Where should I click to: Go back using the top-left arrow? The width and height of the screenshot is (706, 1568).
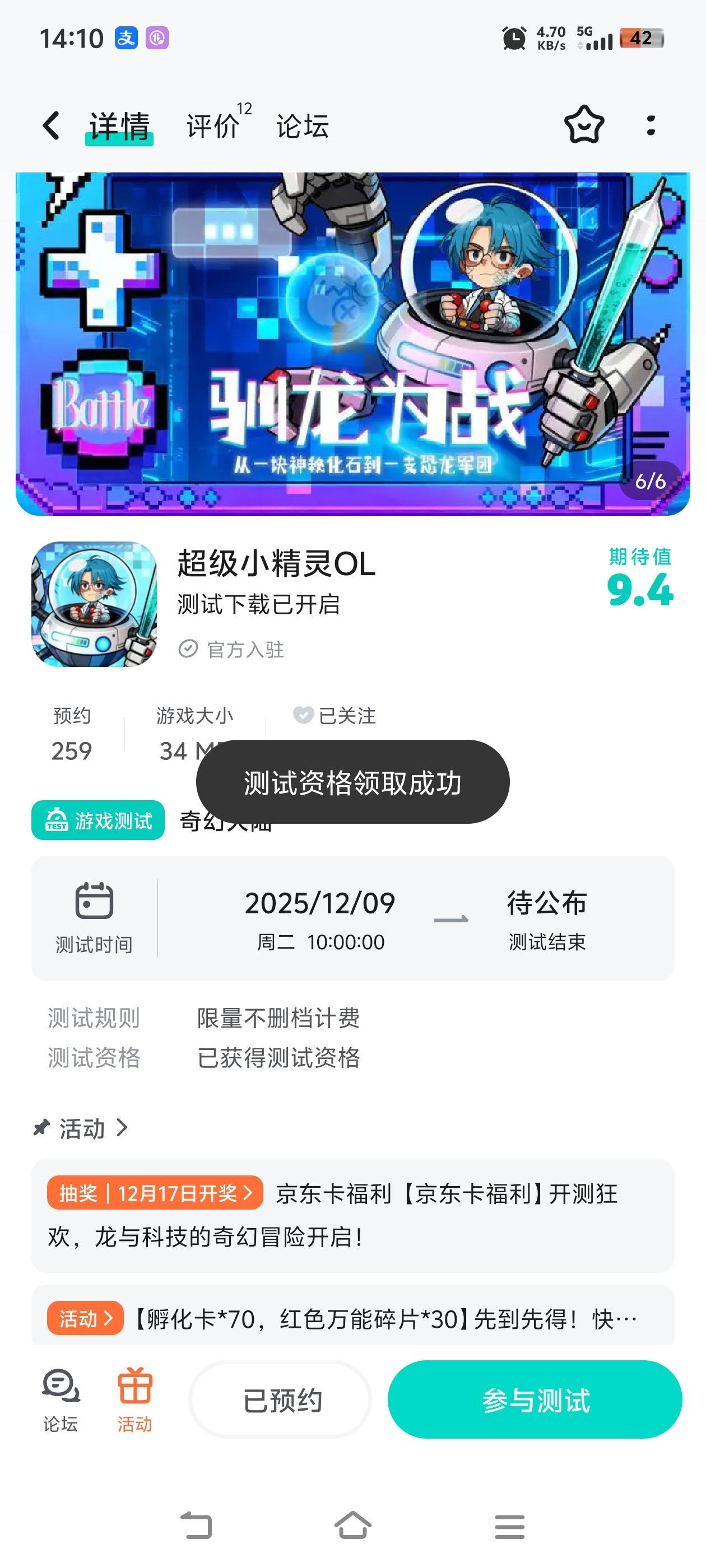point(51,126)
